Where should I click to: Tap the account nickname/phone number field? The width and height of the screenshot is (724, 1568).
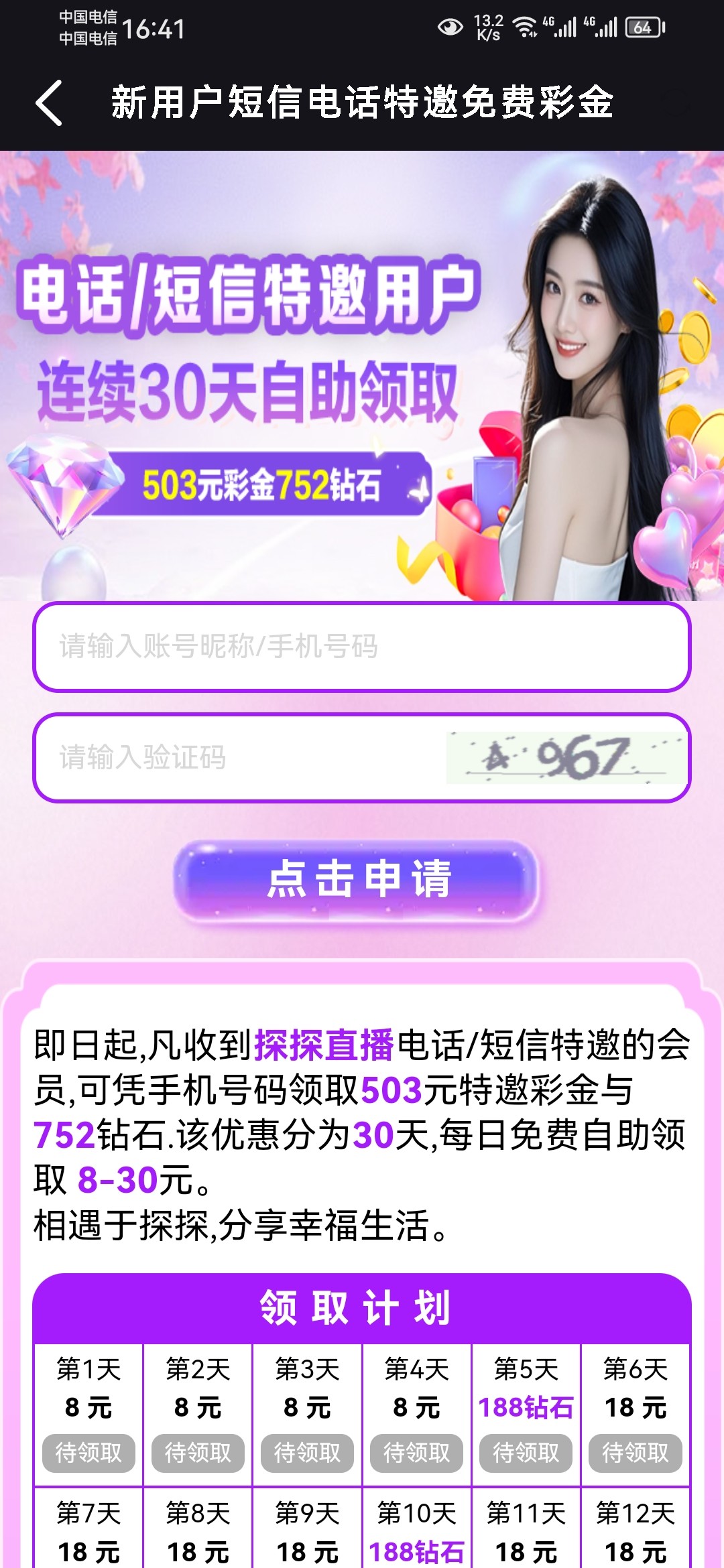coord(362,647)
